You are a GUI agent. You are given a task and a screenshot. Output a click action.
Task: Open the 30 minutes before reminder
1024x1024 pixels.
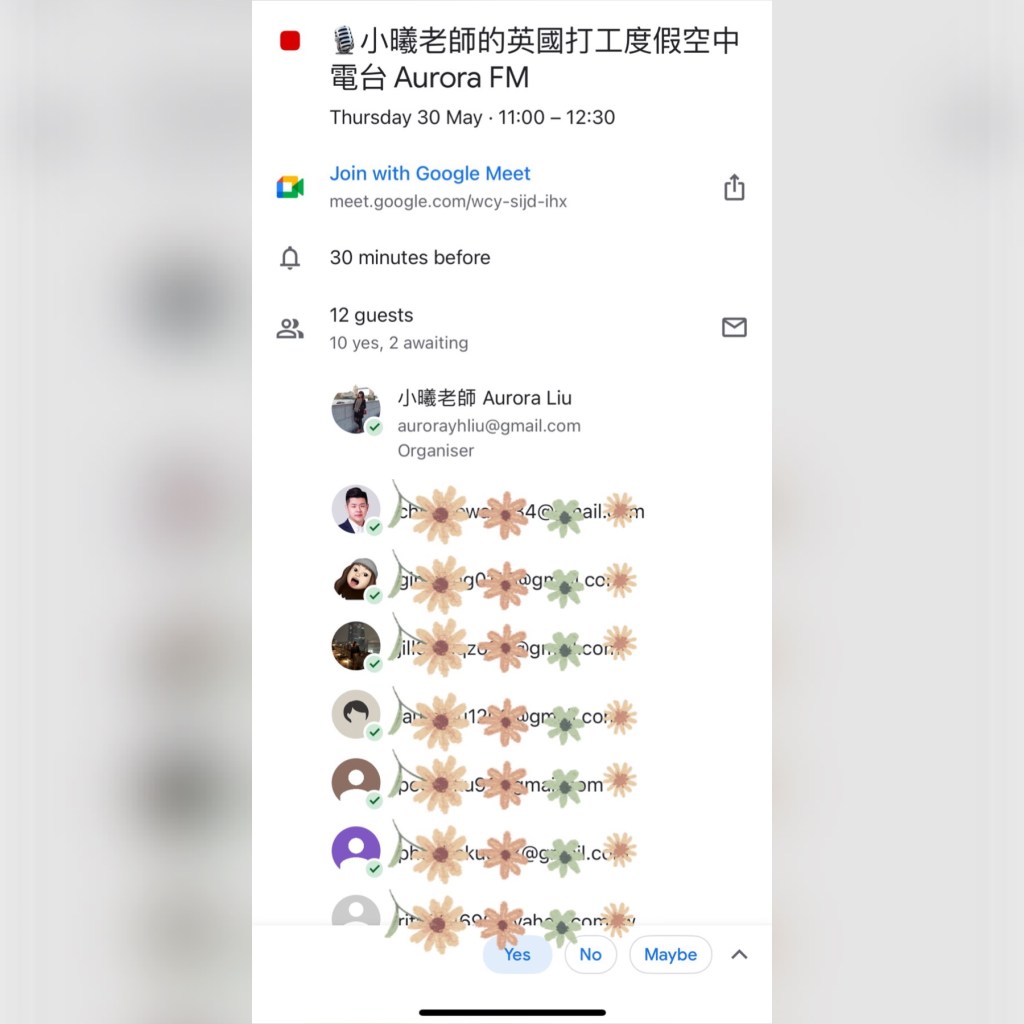(410, 258)
